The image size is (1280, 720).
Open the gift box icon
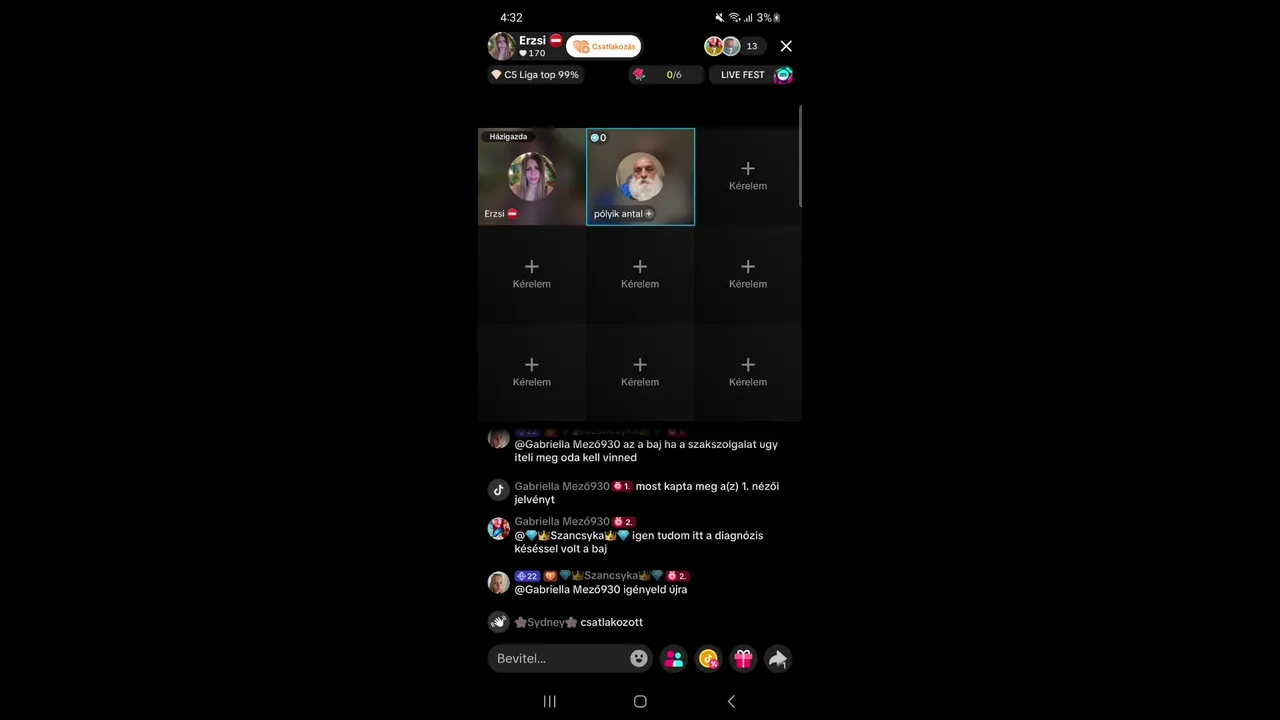(743, 658)
